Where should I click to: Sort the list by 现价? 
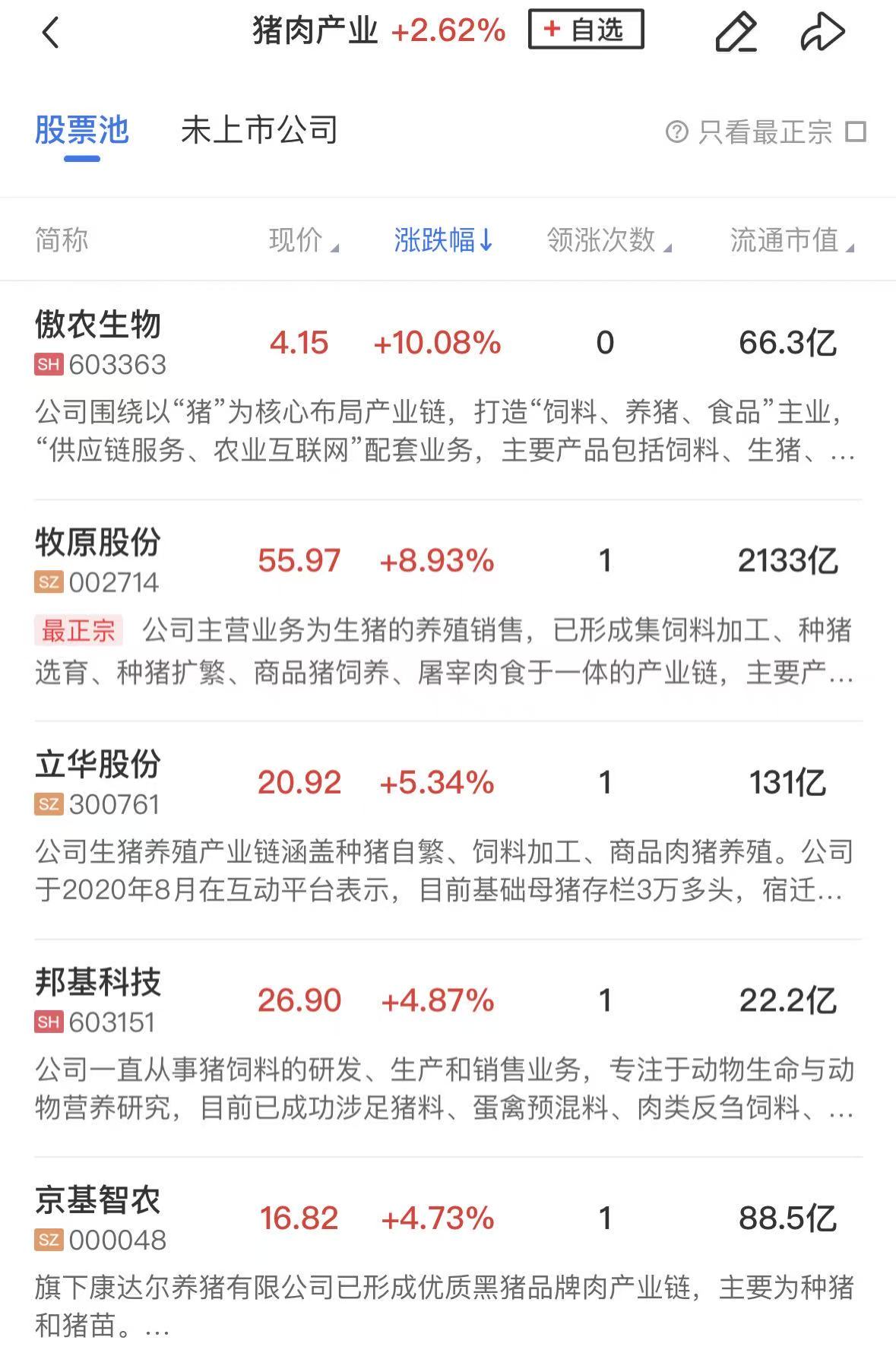(303, 240)
